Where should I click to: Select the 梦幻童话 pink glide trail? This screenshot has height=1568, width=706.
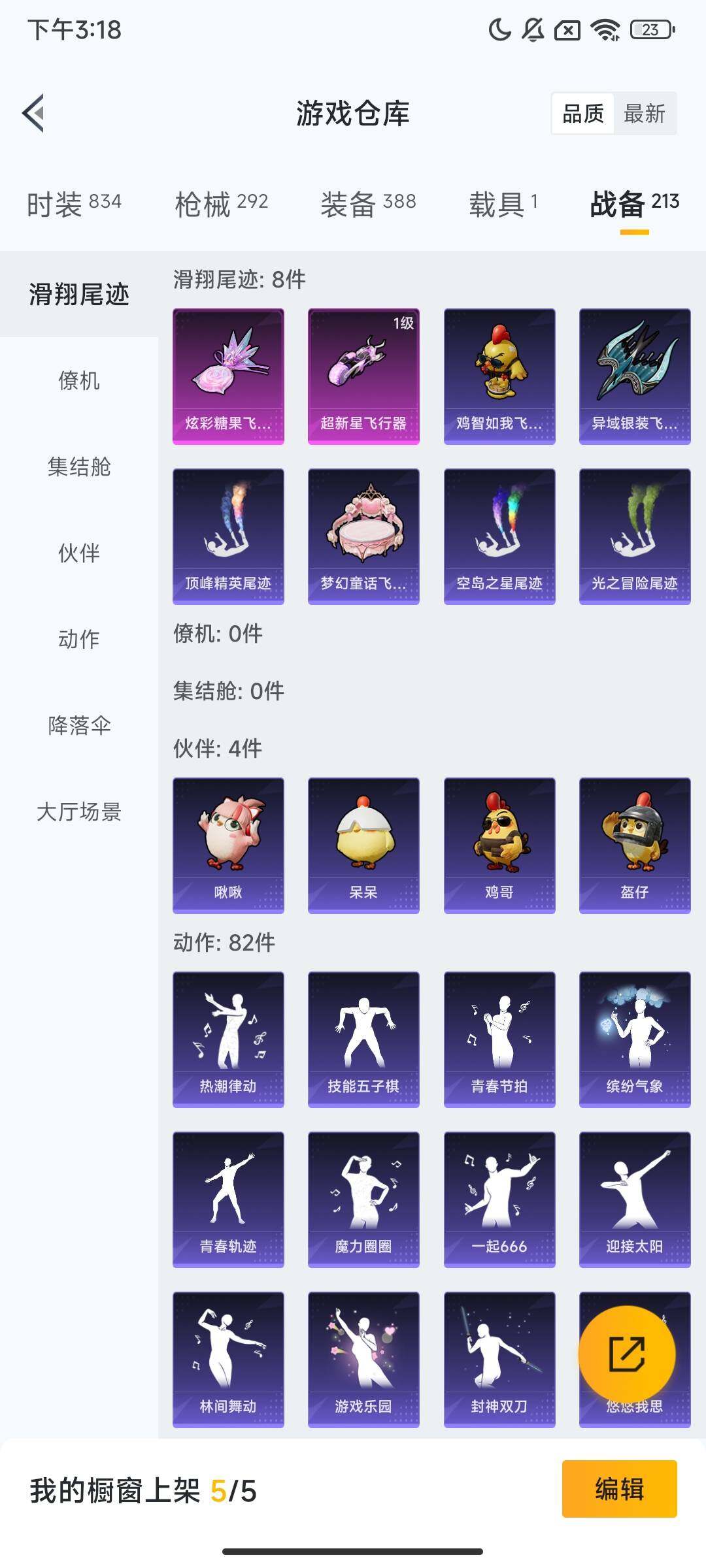pyautogui.click(x=363, y=532)
